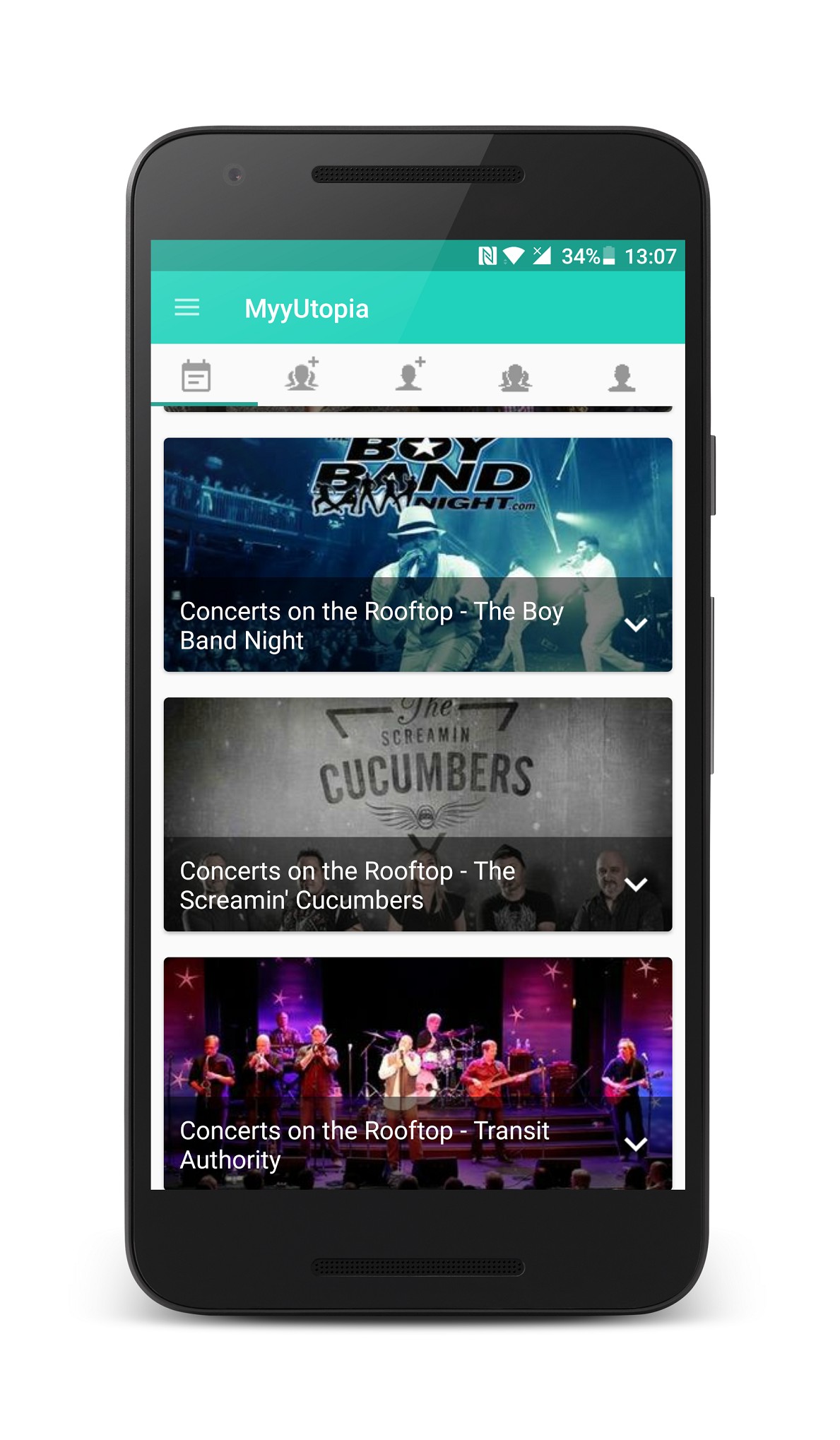Switch to the groups tab

[x=516, y=377]
